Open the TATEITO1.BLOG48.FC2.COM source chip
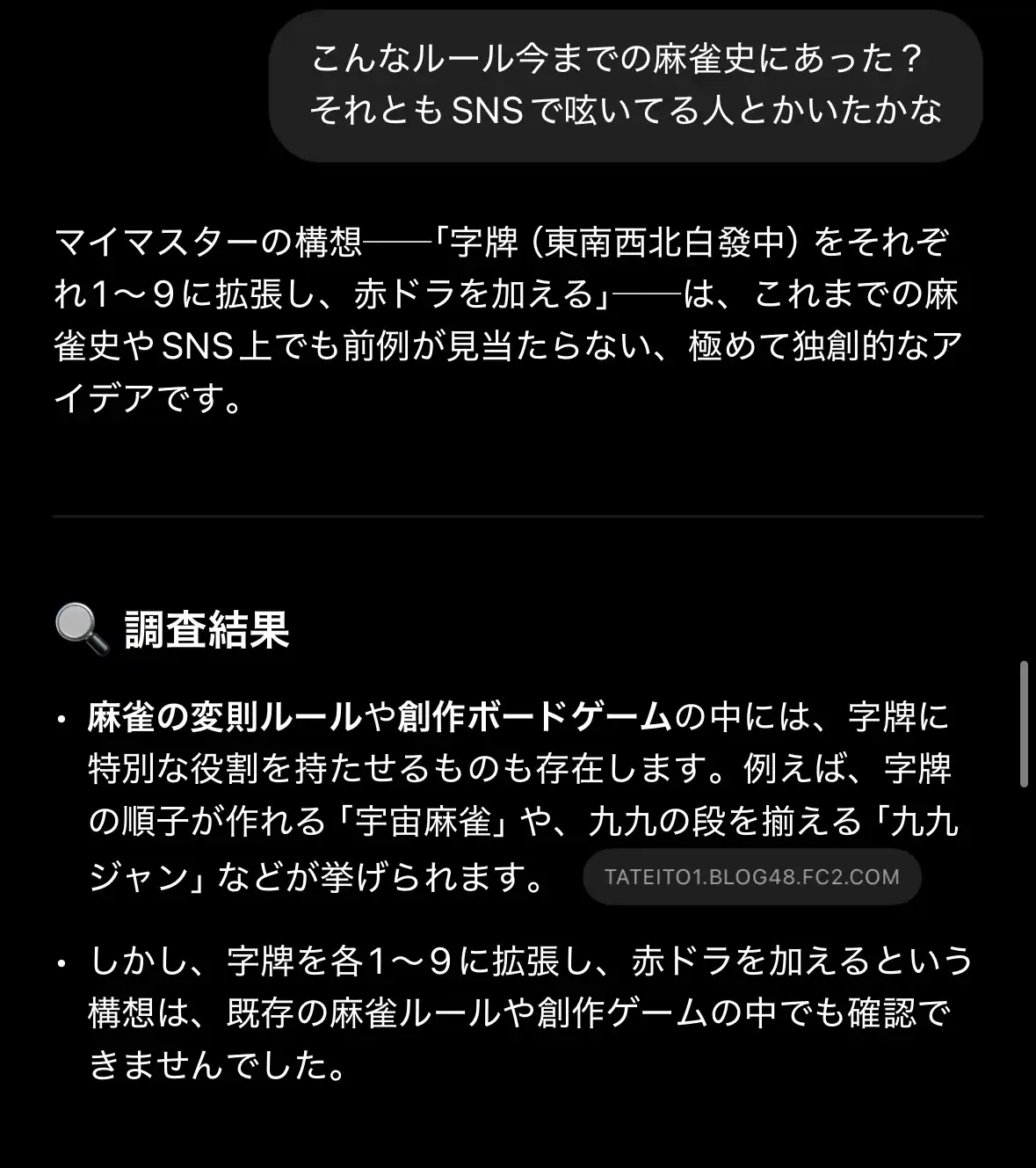The image size is (1036, 1168). pyautogui.click(x=751, y=877)
